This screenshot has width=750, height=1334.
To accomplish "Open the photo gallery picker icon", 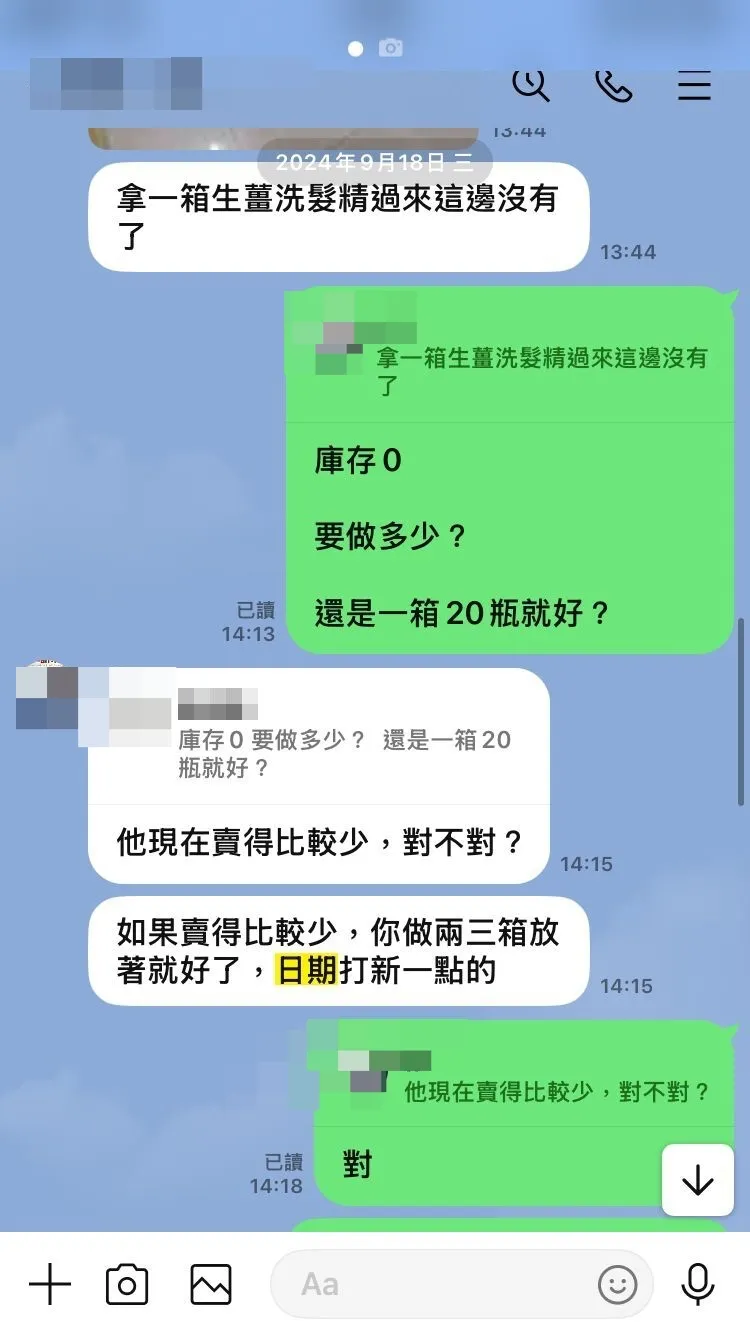I will [211, 1284].
